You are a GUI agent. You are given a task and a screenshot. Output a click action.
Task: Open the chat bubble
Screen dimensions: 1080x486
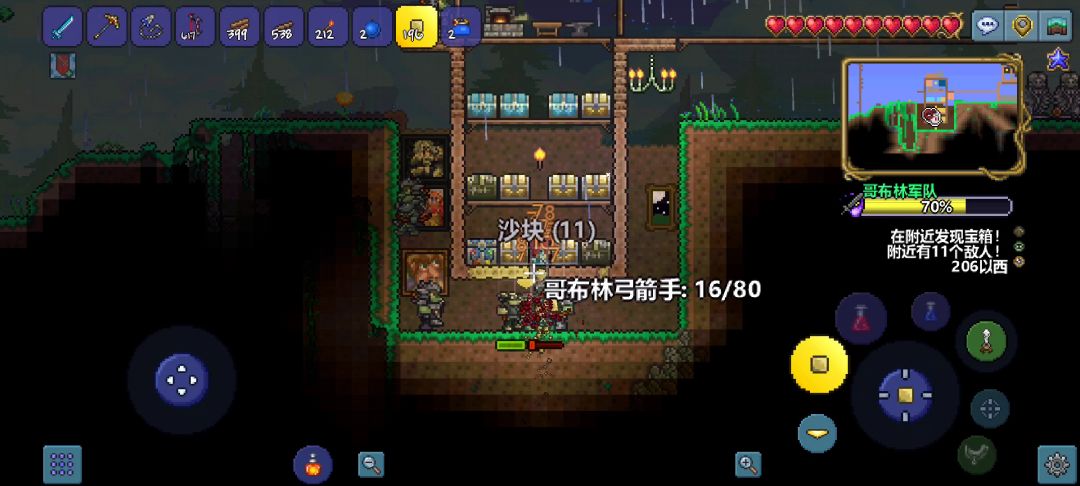coord(988,26)
